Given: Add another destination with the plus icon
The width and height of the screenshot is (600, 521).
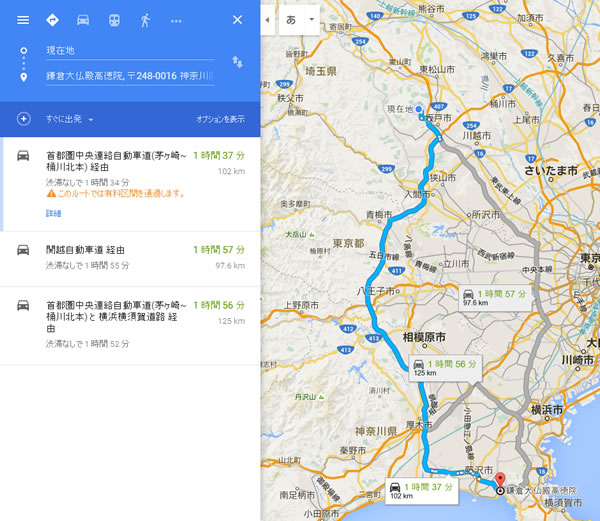Looking at the screenshot, I should click(x=23, y=119).
